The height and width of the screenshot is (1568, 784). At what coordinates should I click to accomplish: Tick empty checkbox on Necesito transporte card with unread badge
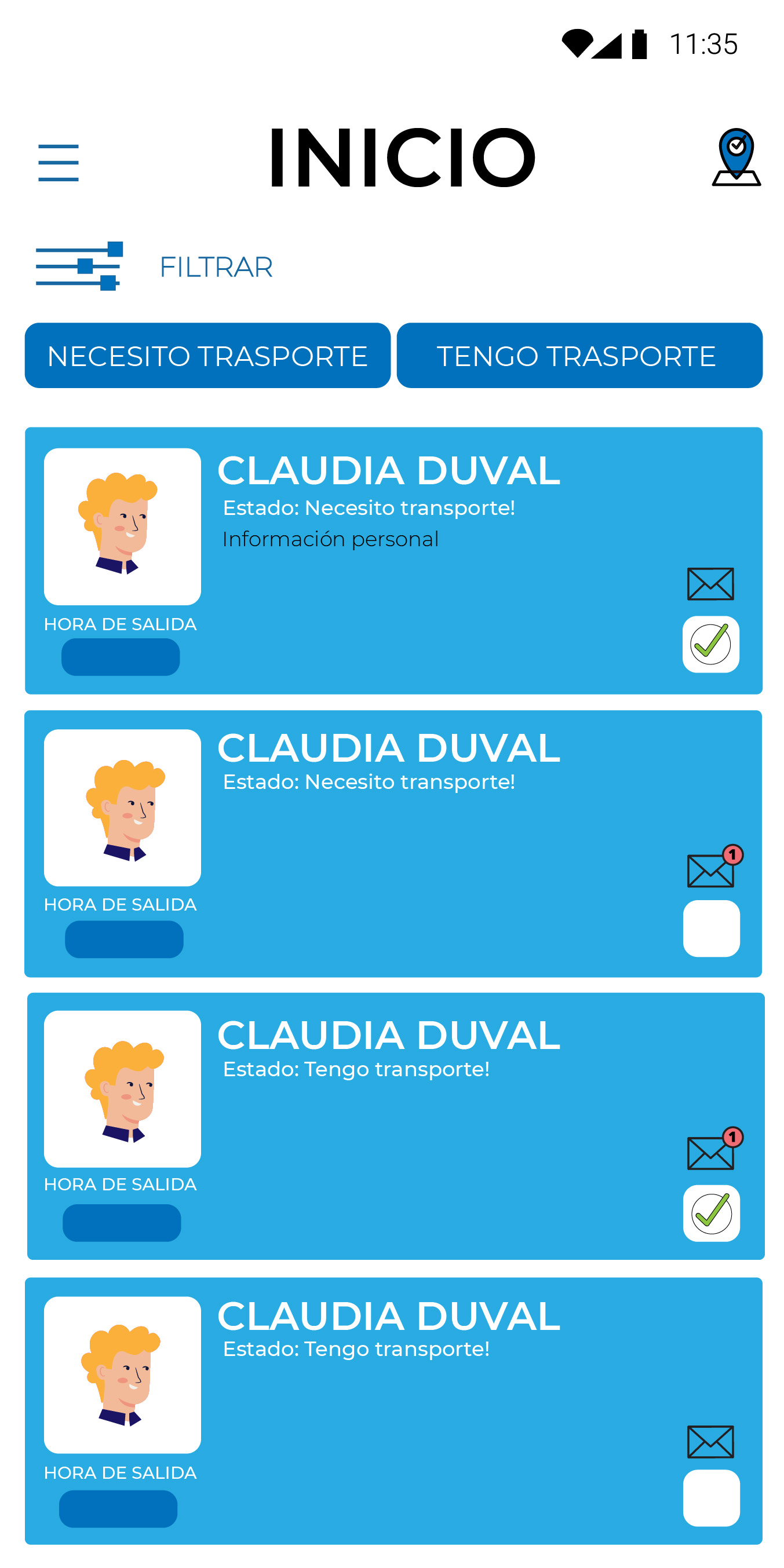tap(712, 929)
